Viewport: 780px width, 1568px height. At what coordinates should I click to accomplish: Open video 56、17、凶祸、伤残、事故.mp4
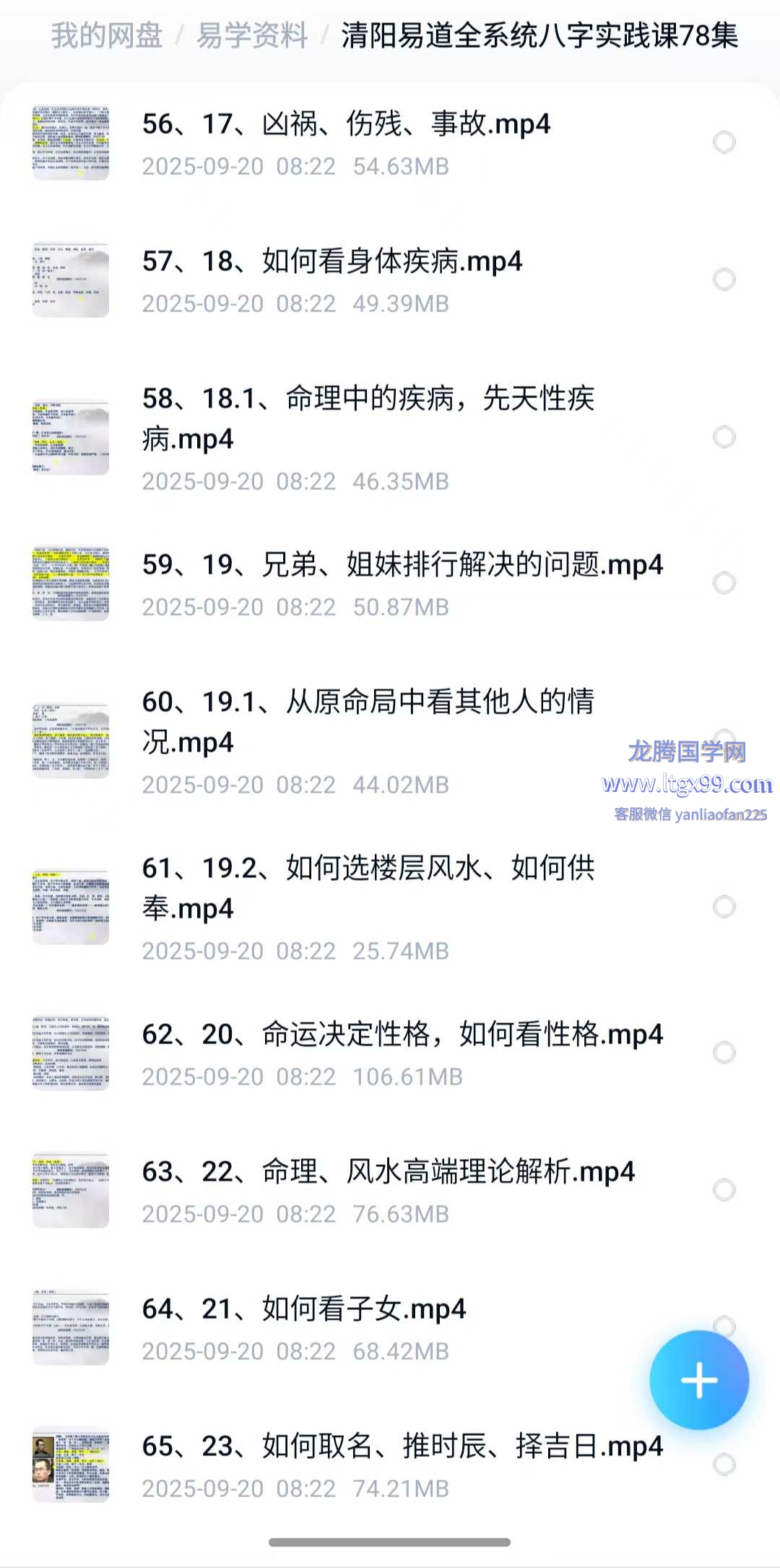click(346, 124)
